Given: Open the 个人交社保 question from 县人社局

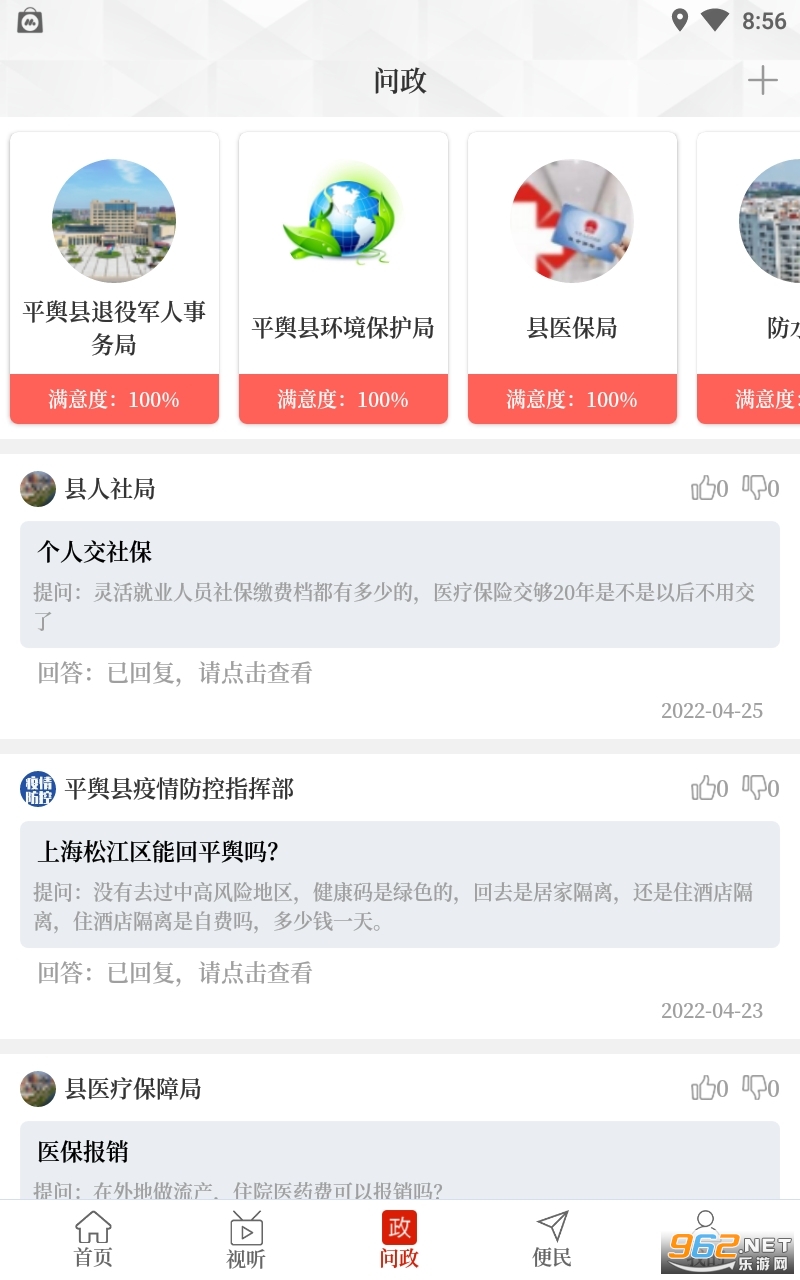Looking at the screenshot, I should [x=399, y=583].
